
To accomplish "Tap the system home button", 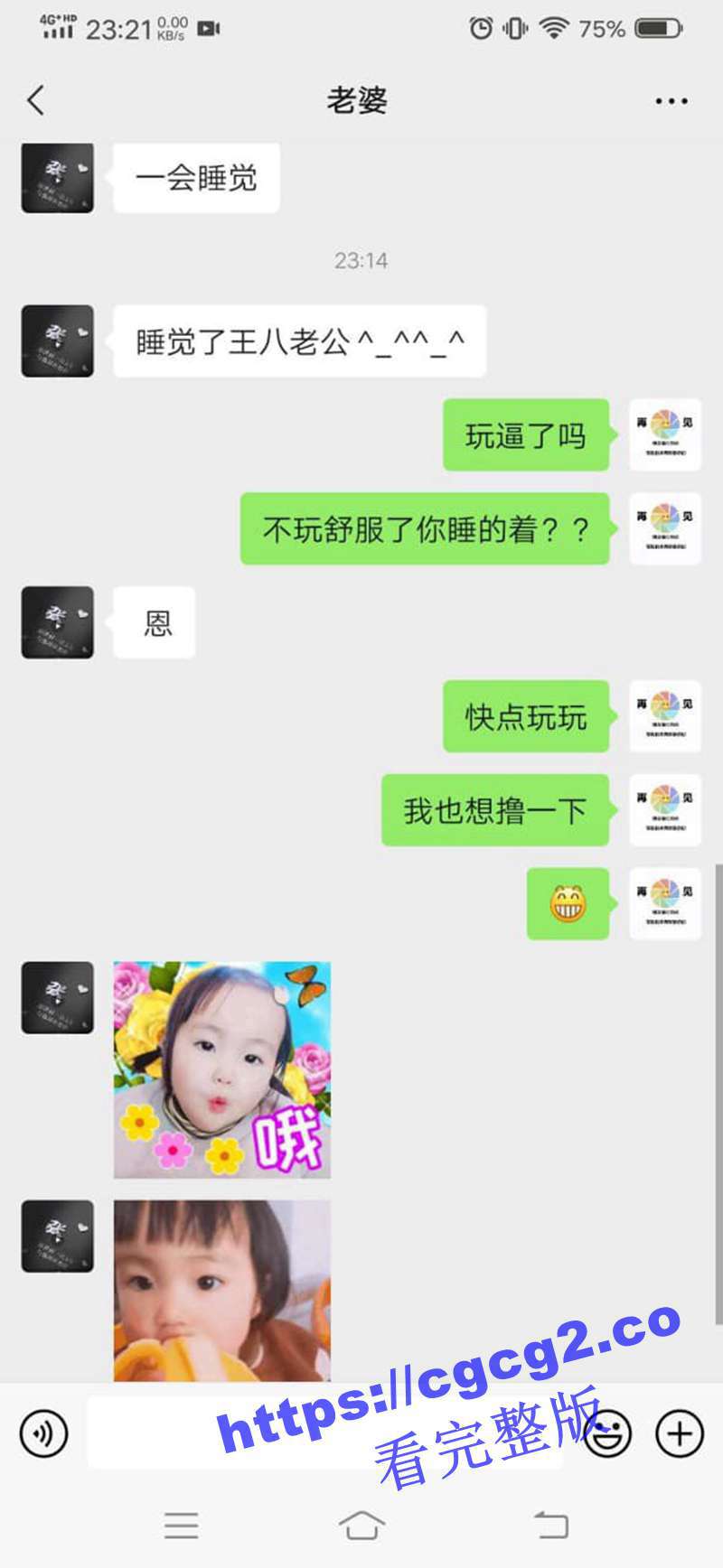I will 361,1526.
